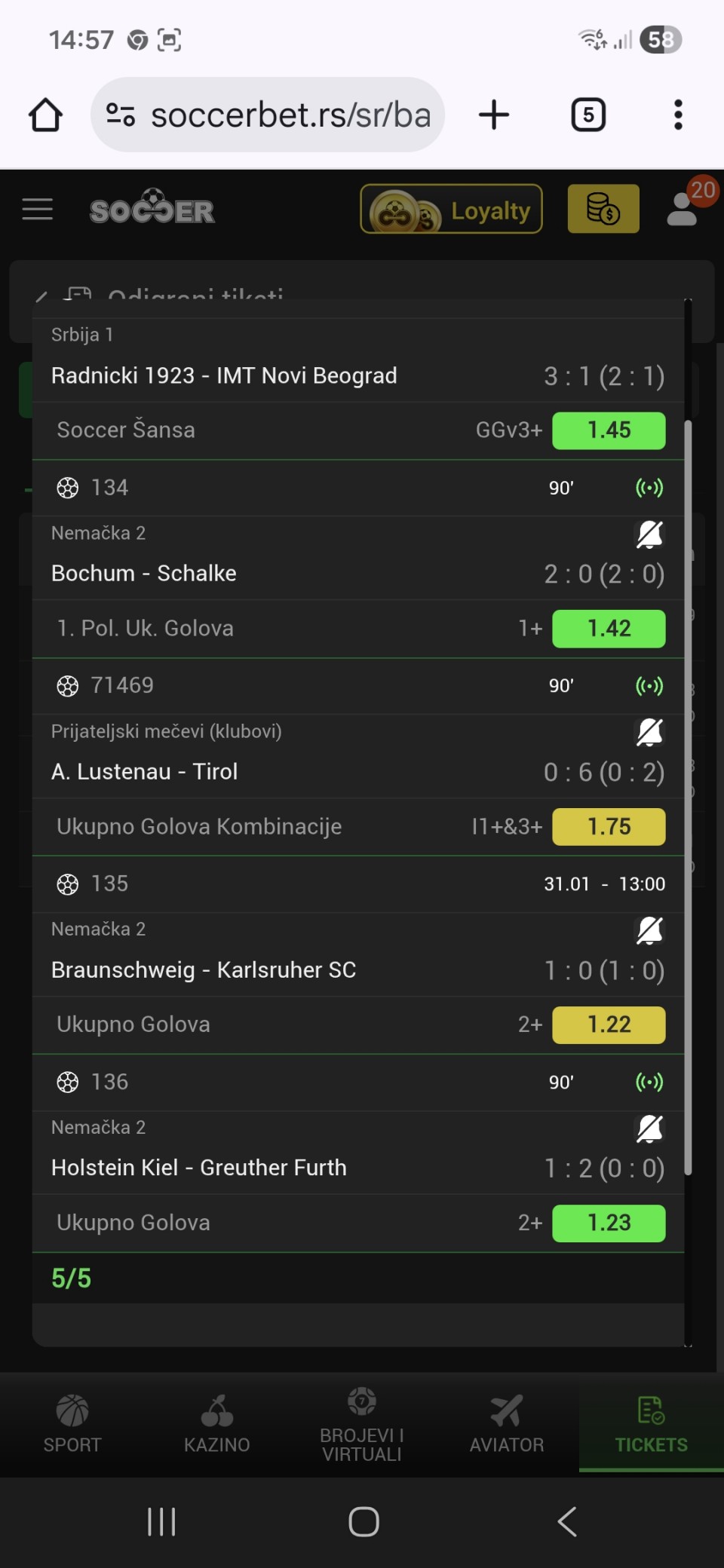Open the browser overflow menu

tap(678, 115)
